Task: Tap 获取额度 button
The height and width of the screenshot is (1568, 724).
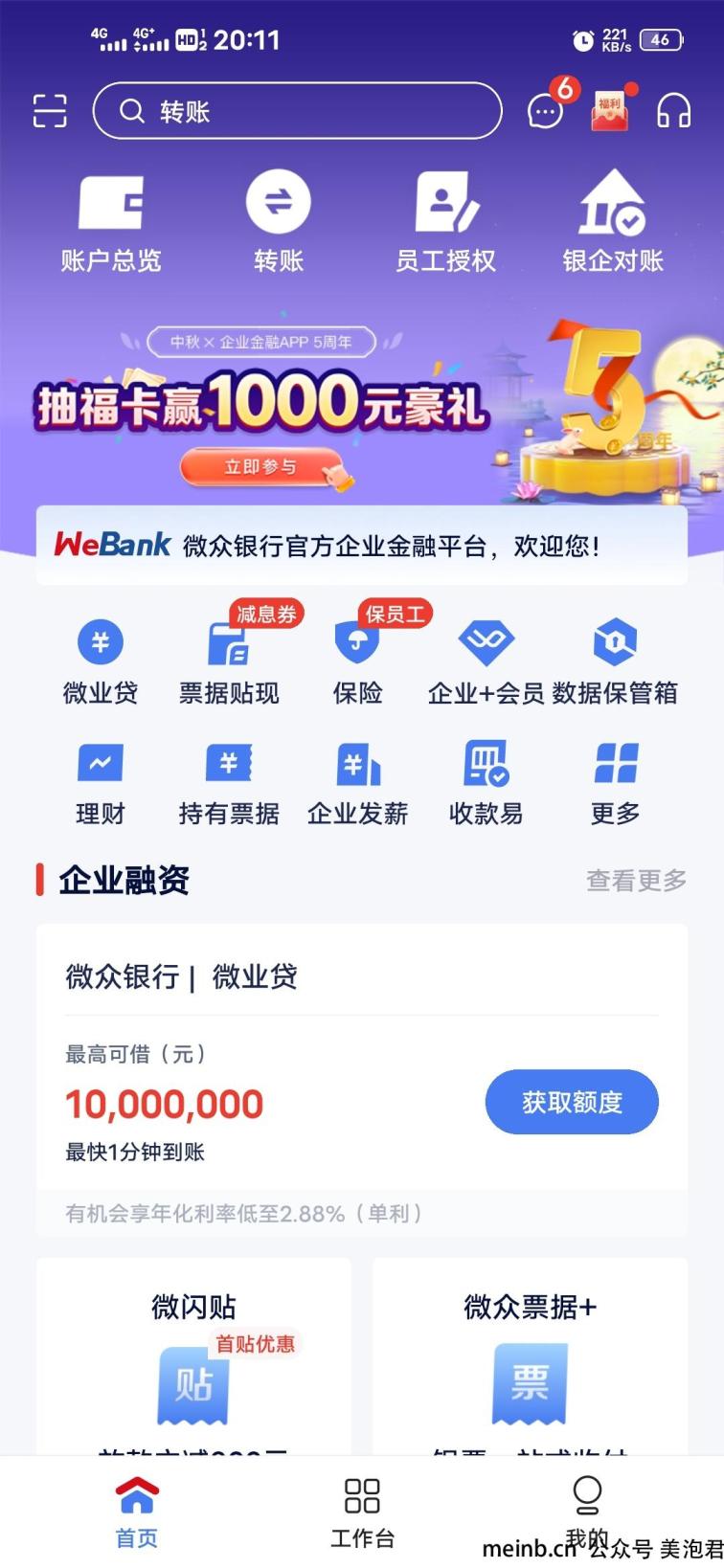Action: tap(572, 1102)
